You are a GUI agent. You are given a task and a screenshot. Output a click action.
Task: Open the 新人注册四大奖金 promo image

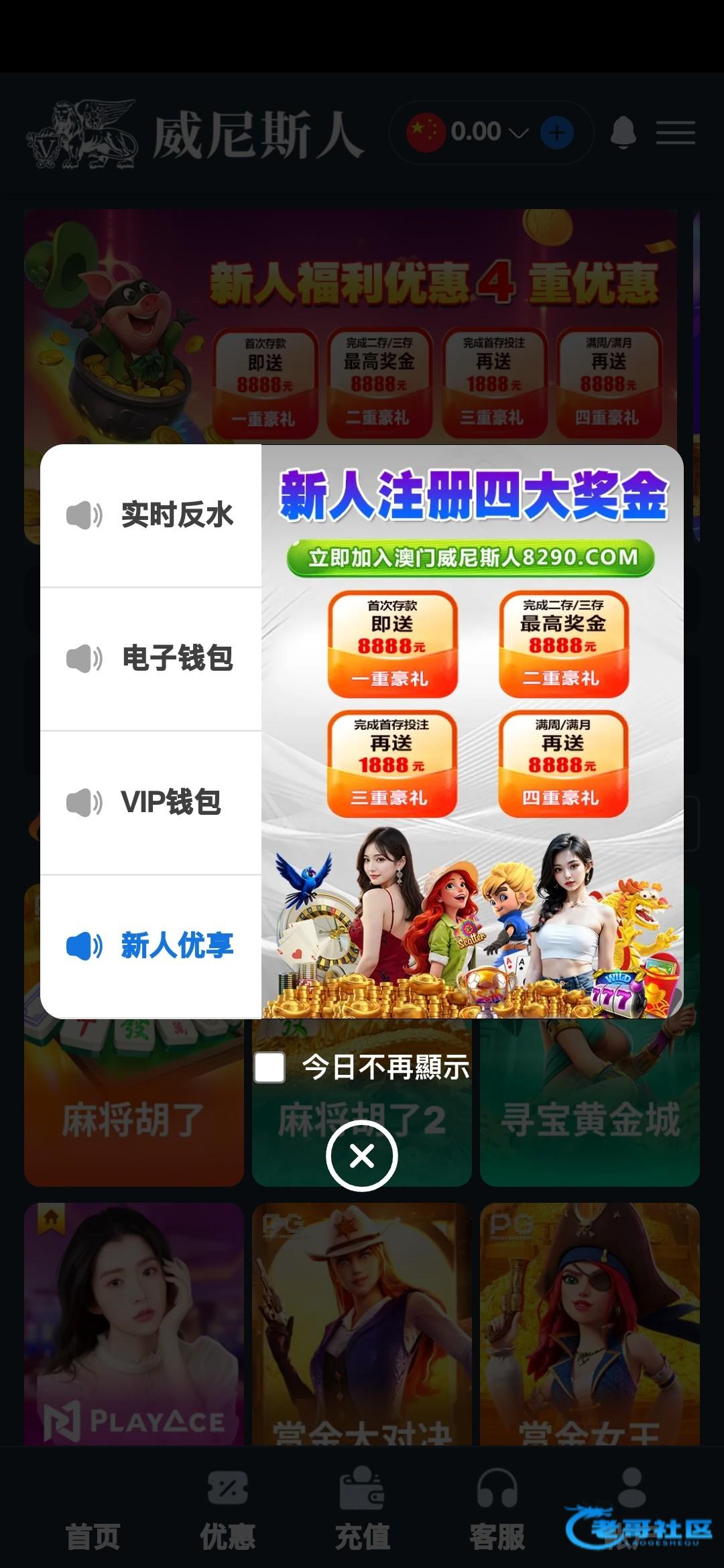click(x=472, y=730)
